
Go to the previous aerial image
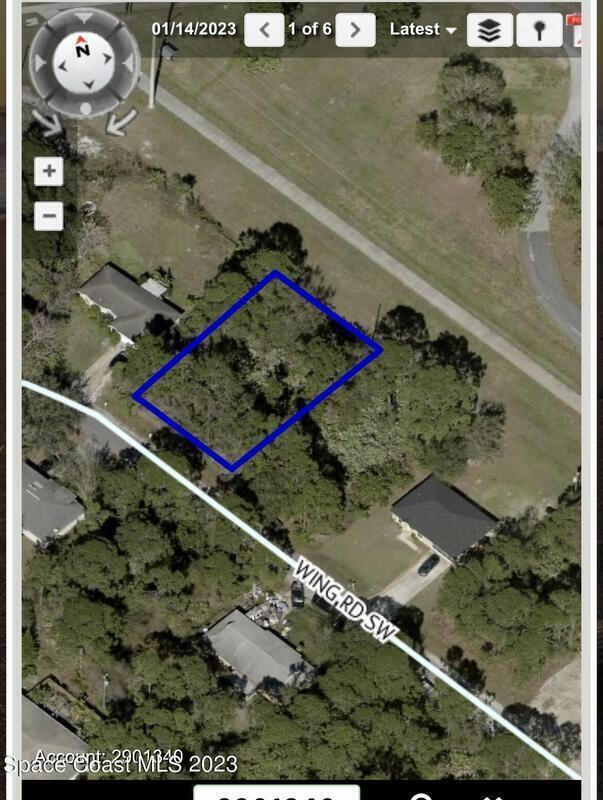click(x=264, y=29)
